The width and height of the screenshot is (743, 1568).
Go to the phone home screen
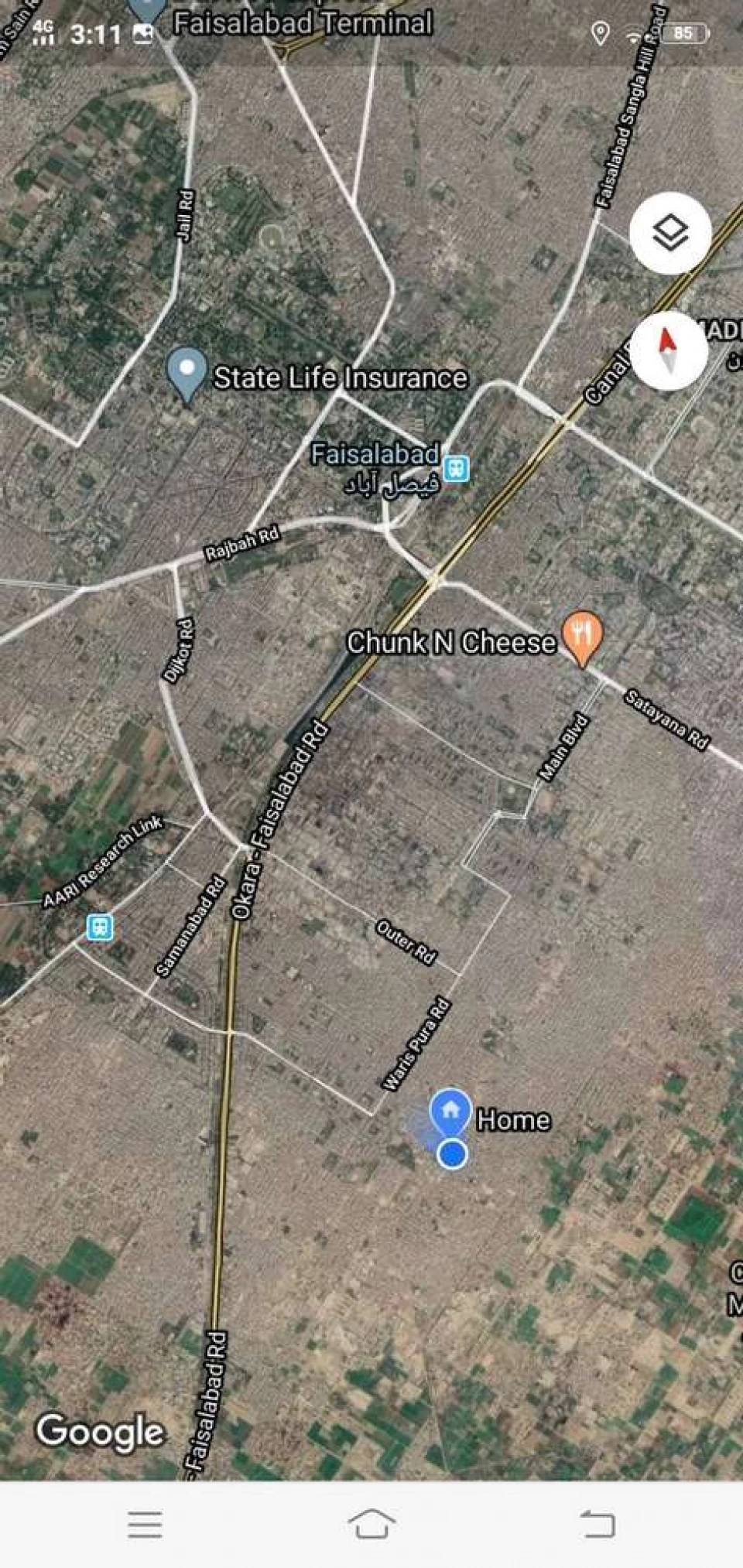coord(371,1524)
